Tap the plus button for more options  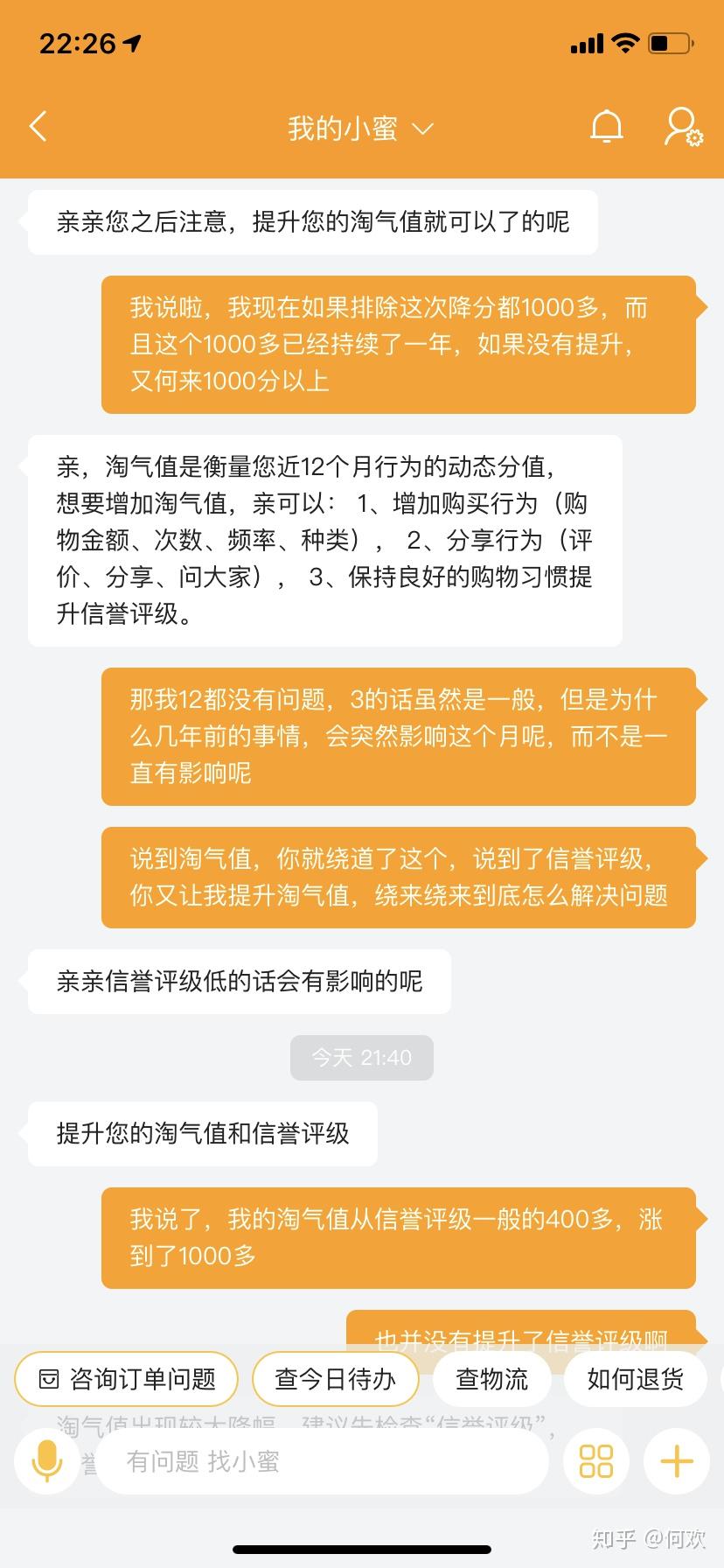676,1459
